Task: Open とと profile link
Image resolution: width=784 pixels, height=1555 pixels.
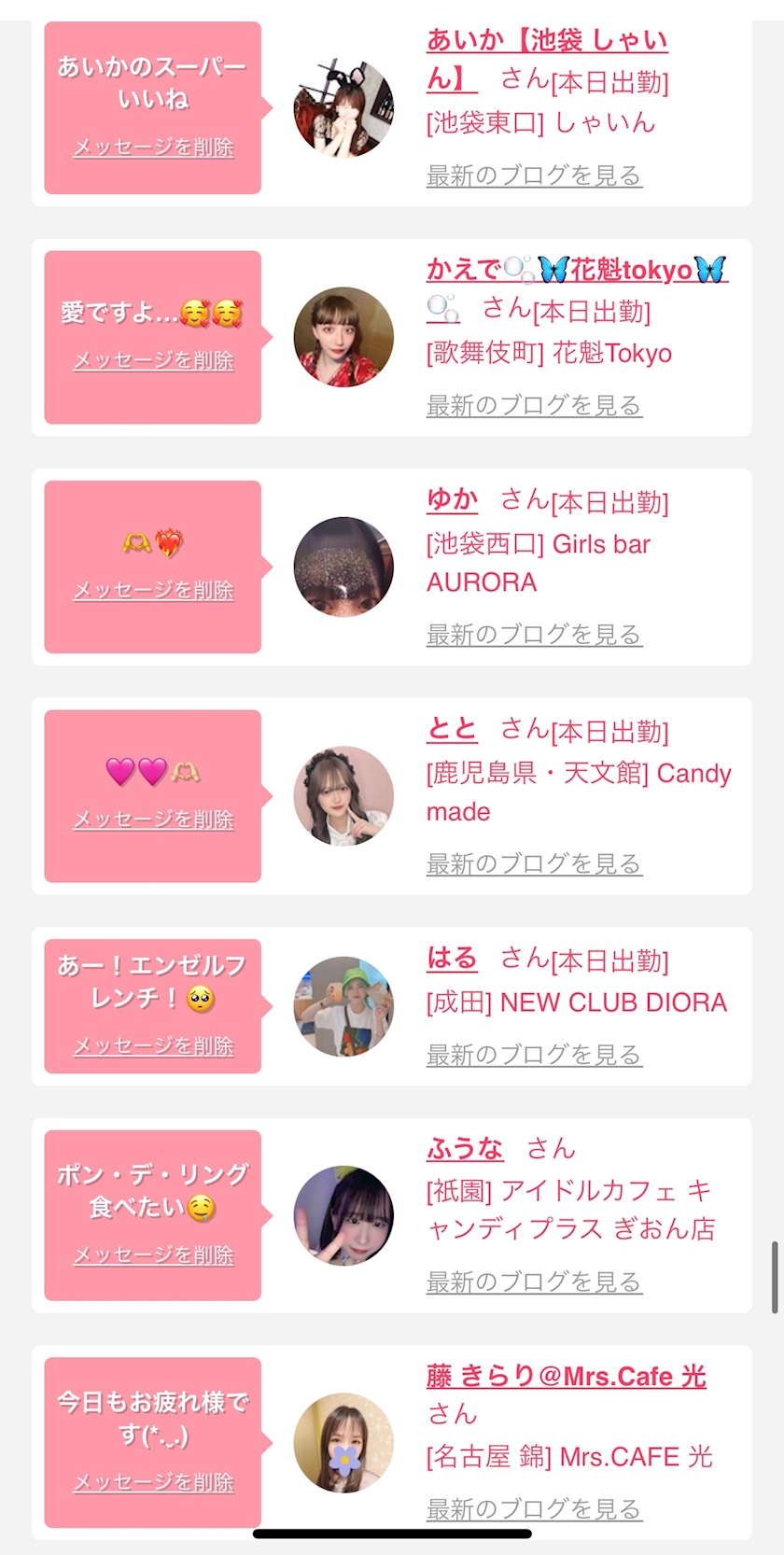Action: tap(452, 729)
